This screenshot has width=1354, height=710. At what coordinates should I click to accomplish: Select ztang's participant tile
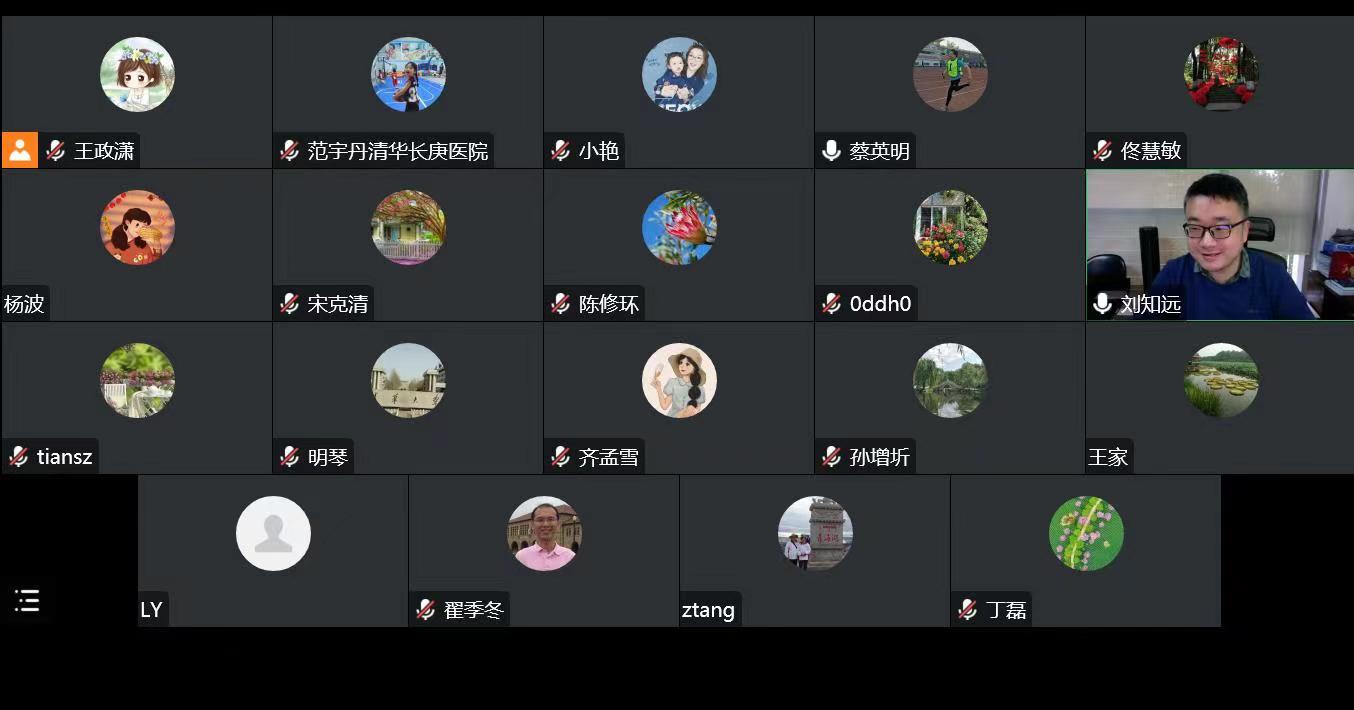(815, 551)
